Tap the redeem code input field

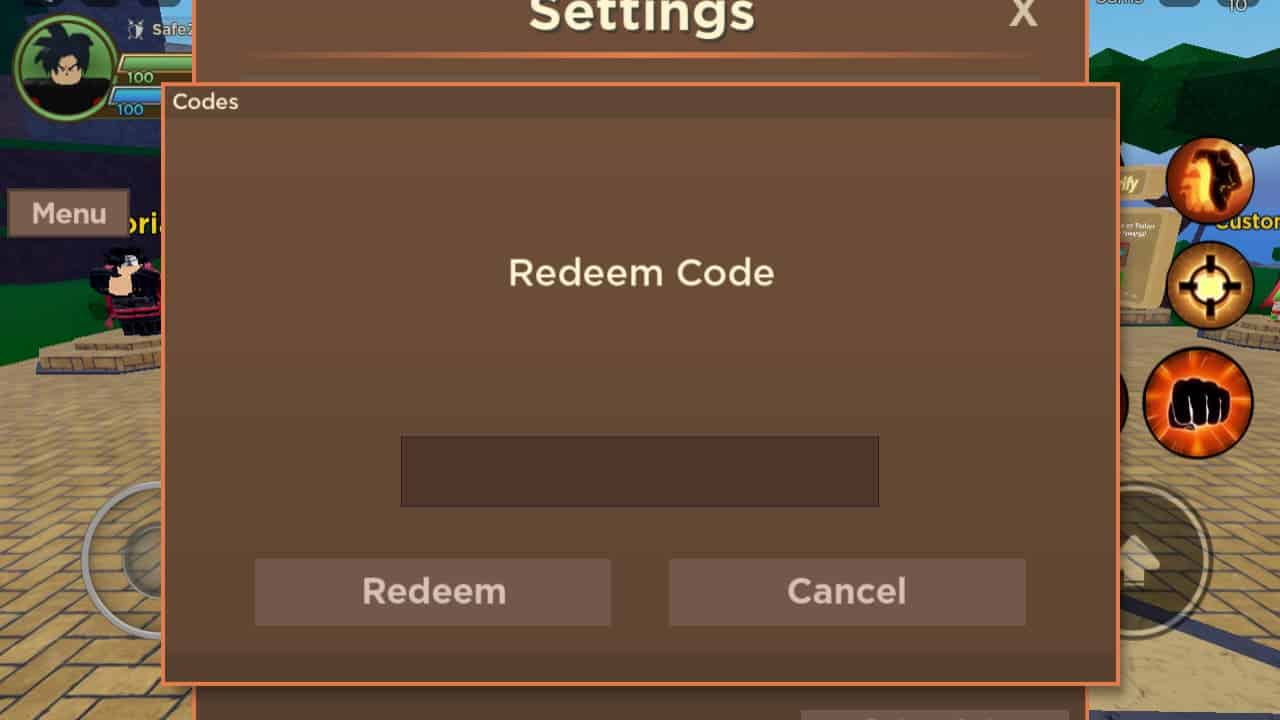click(x=640, y=471)
